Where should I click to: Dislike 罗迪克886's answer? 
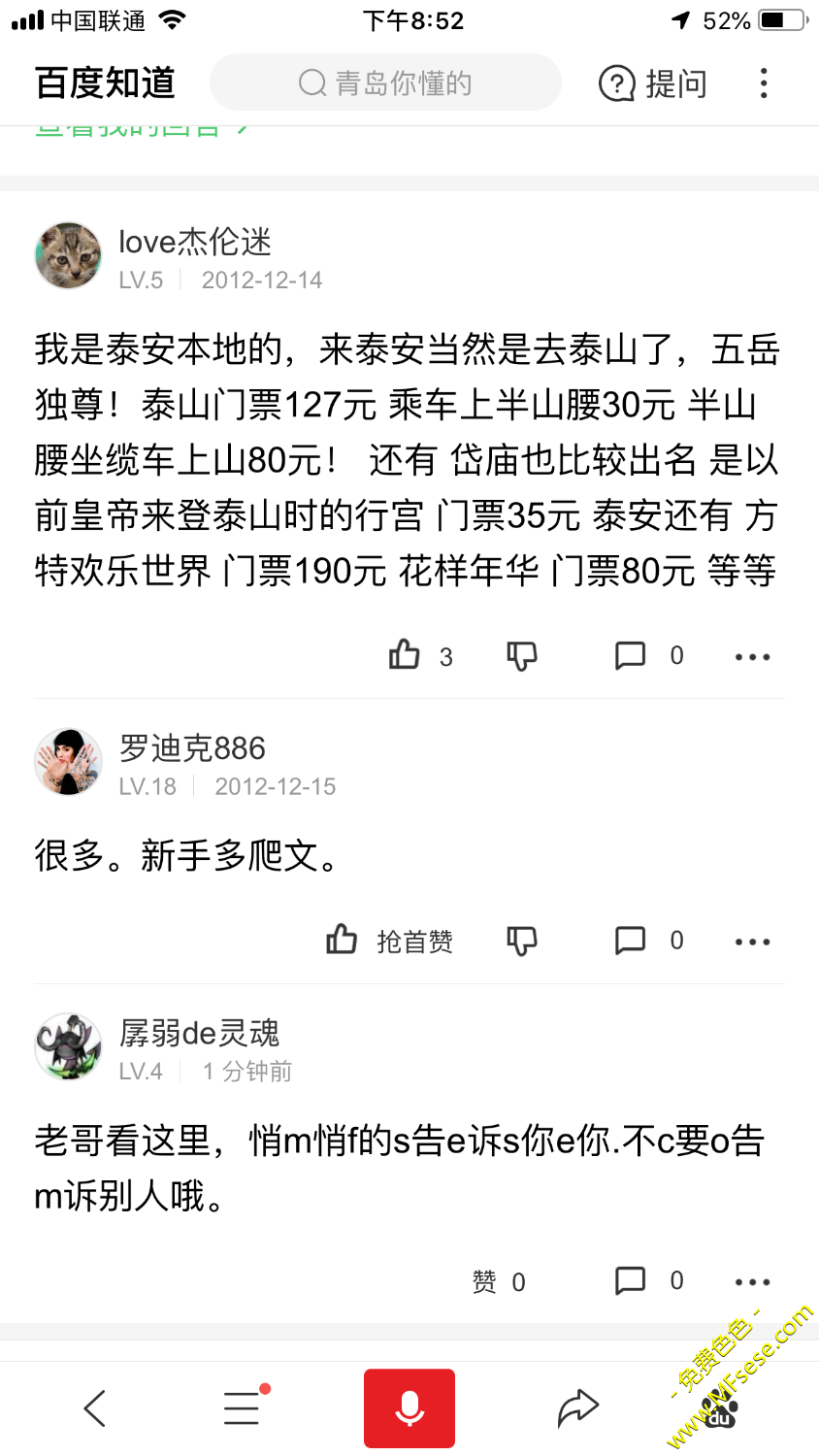pos(522,940)
